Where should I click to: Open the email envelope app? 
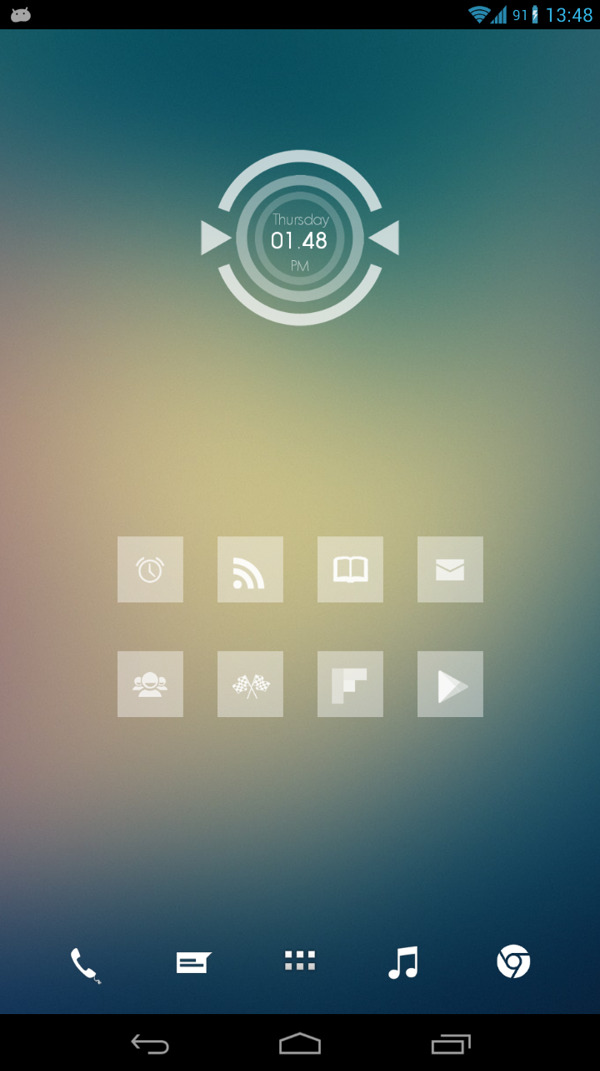click(450, 569)
